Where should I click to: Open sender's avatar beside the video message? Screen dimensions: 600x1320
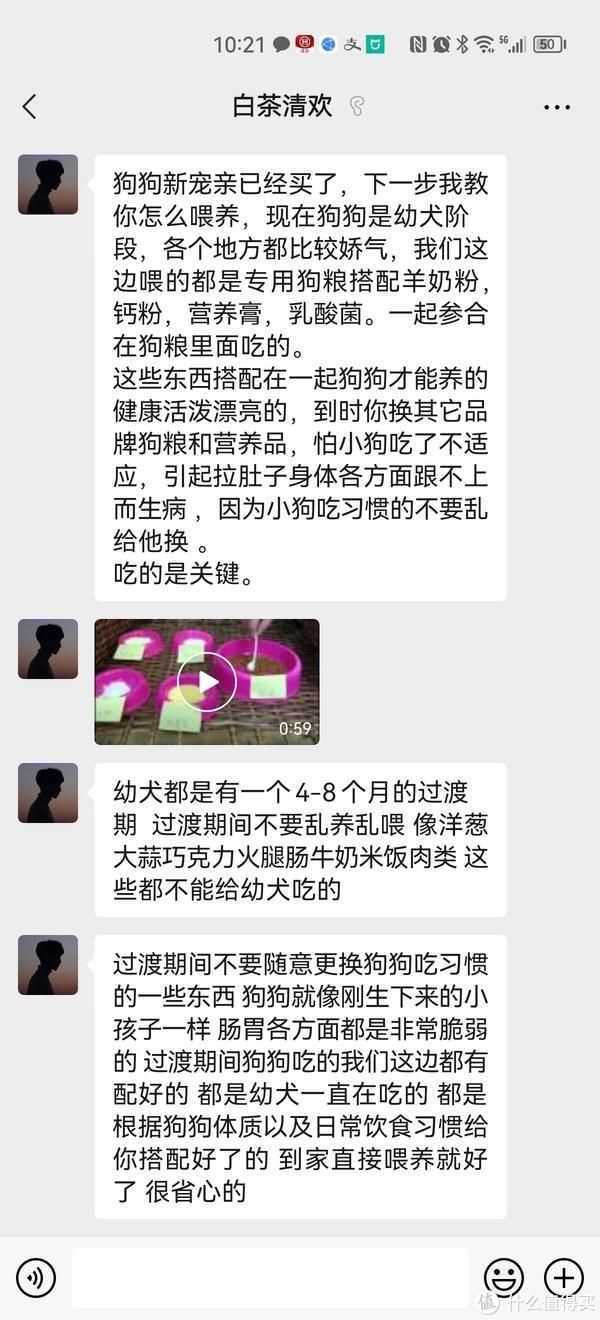[x=48, y=649]
